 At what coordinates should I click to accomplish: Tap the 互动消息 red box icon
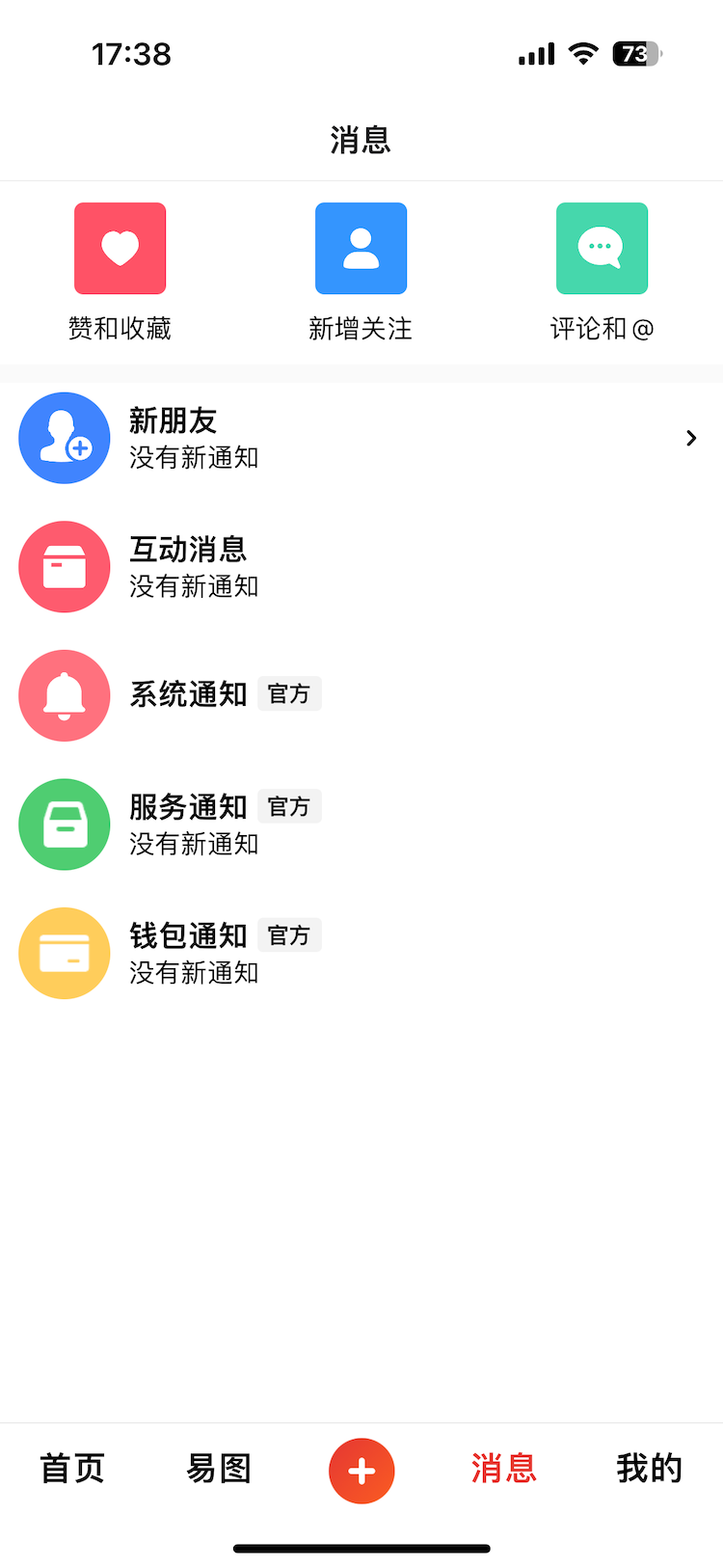[64, 566]
